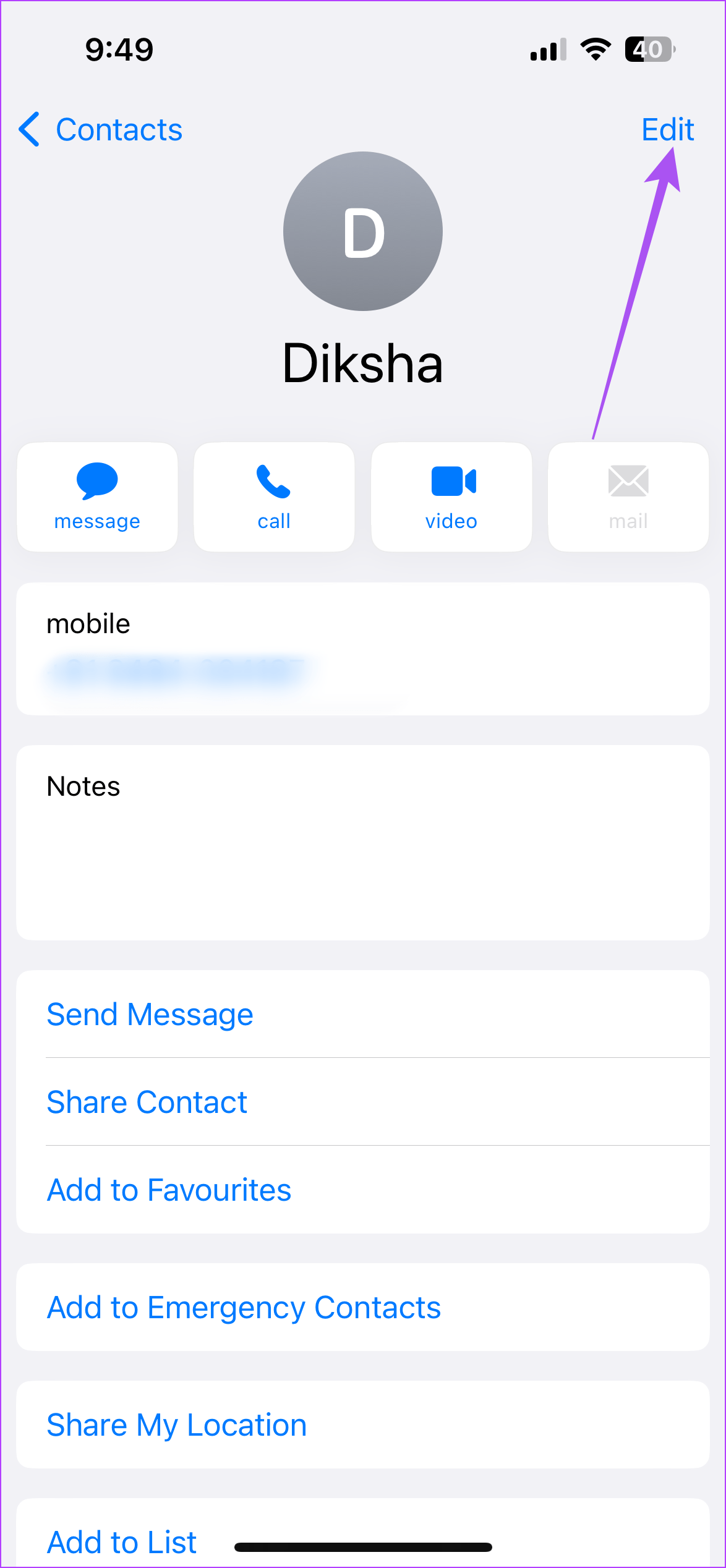The width and height of the screenshot is (726, 1568).
Task: Tap the Wi-Fi icon in the status bar
Action: (x=595, y=51)
